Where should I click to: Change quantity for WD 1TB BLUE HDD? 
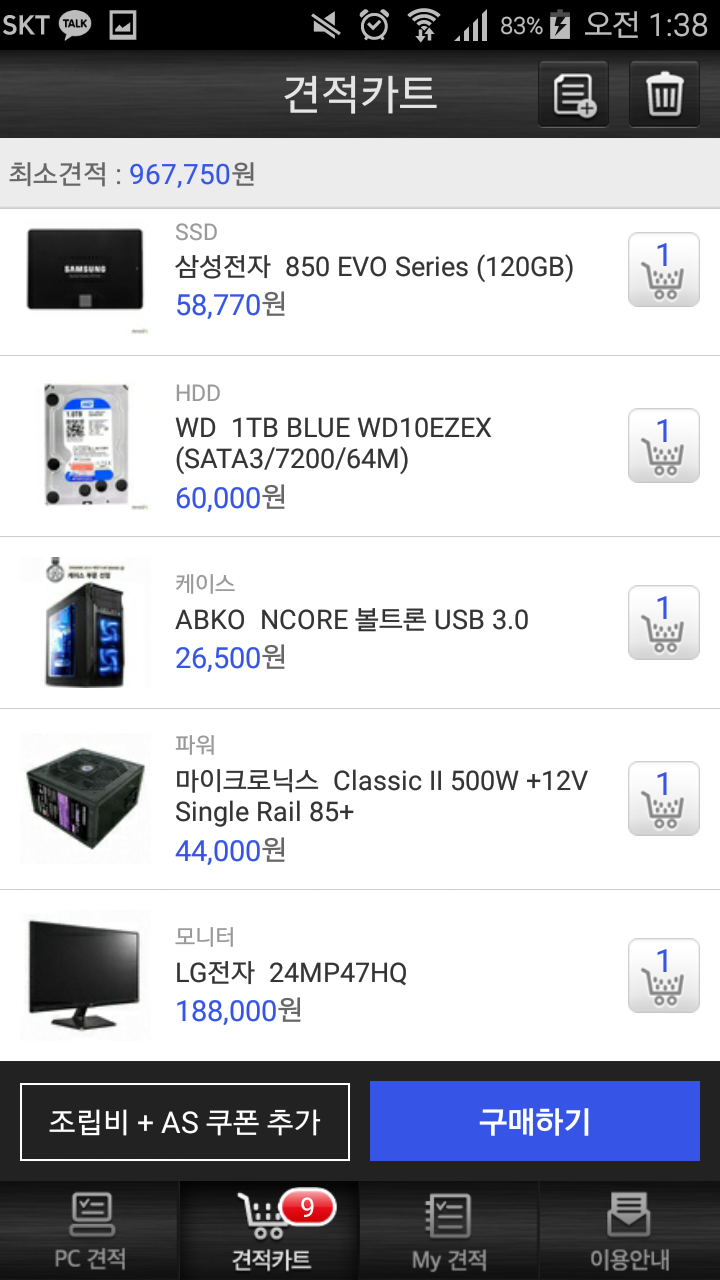click(x=663, y=446)
